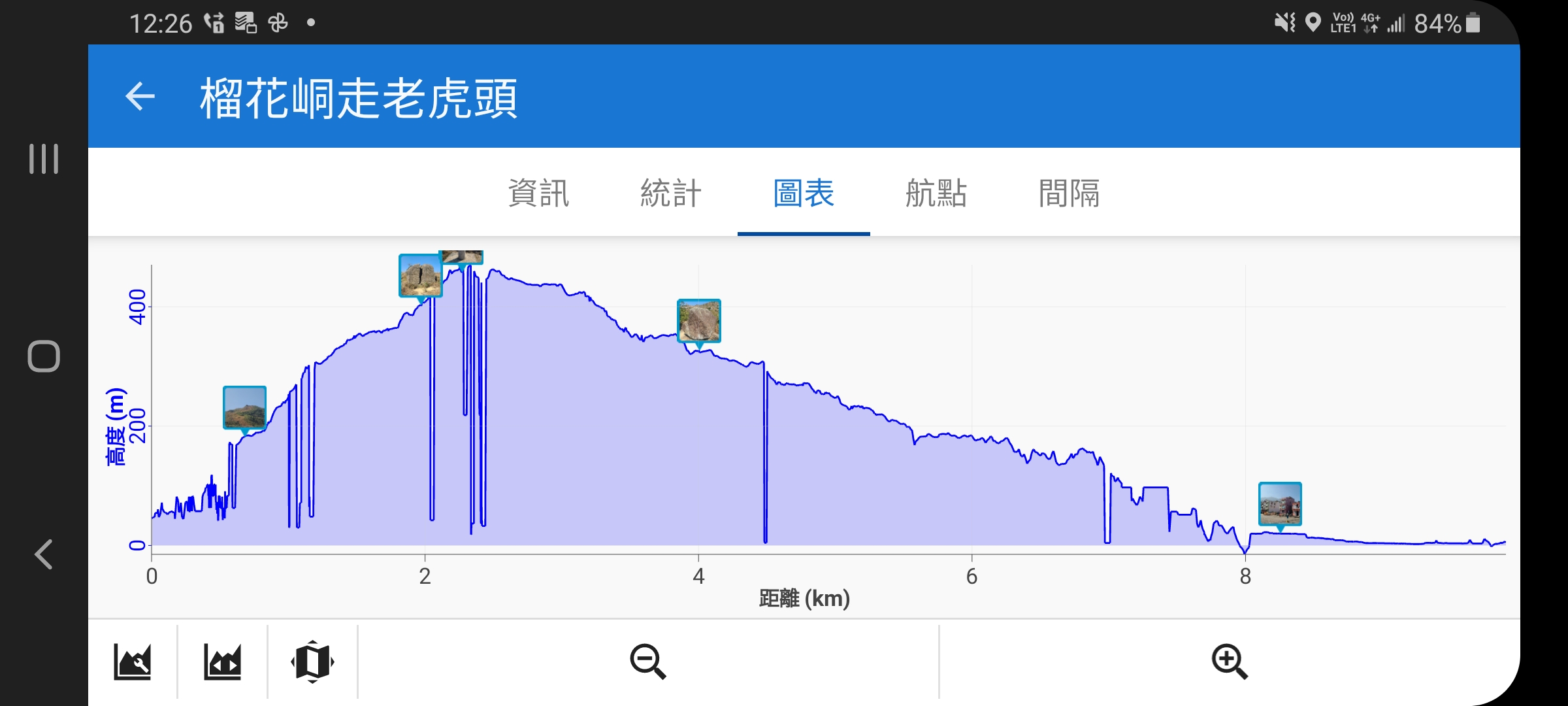Open the 間隔 tab
The width and height of the screenshot is (1568, 706).
click(1069, 193)
